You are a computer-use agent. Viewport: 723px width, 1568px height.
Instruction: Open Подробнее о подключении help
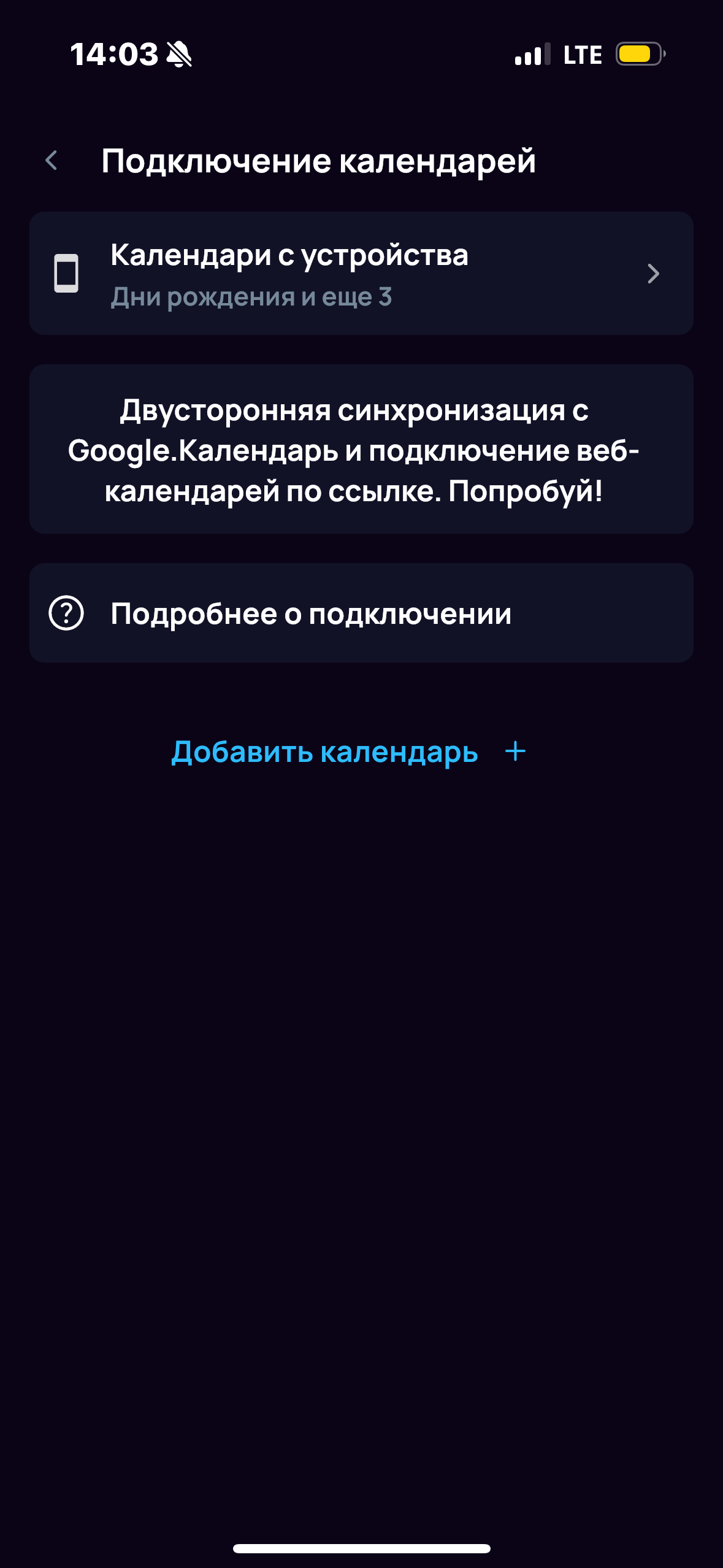pos(361,613)
